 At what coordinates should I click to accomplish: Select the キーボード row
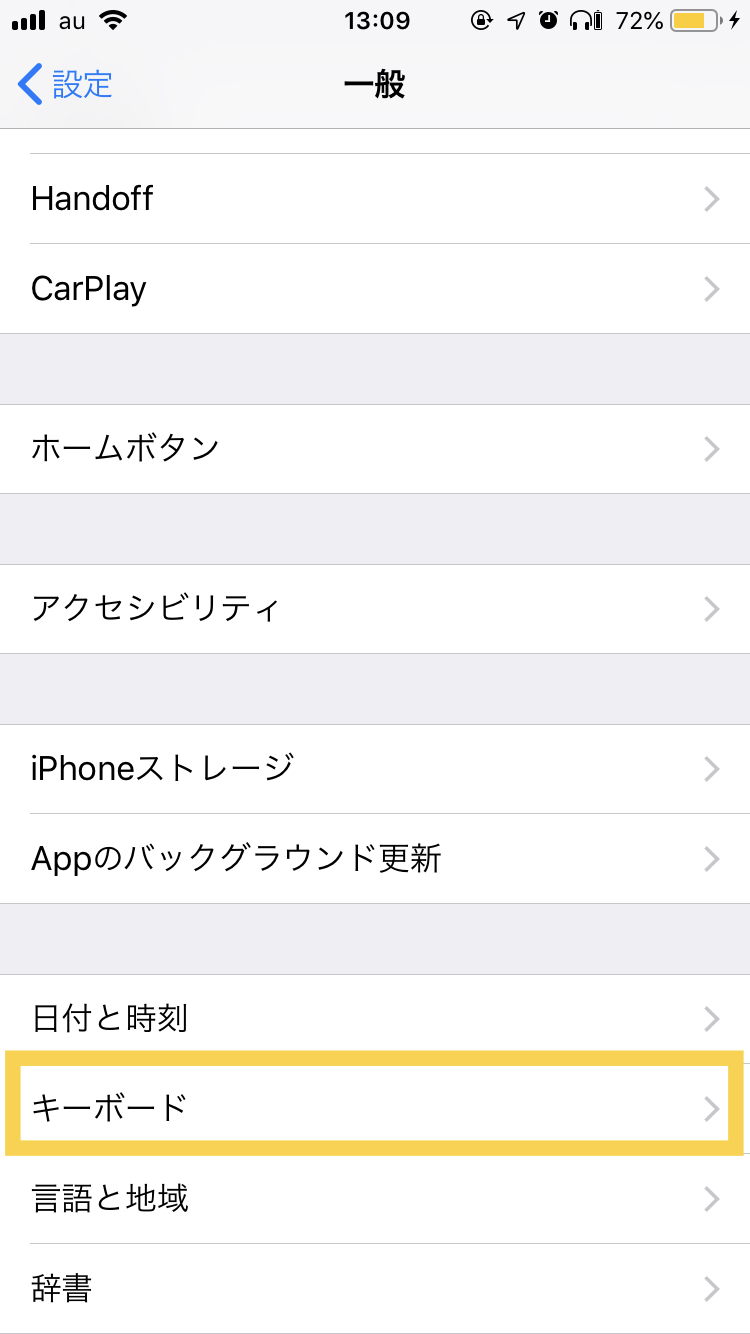pyautogui.click(x=375, y=1108)
